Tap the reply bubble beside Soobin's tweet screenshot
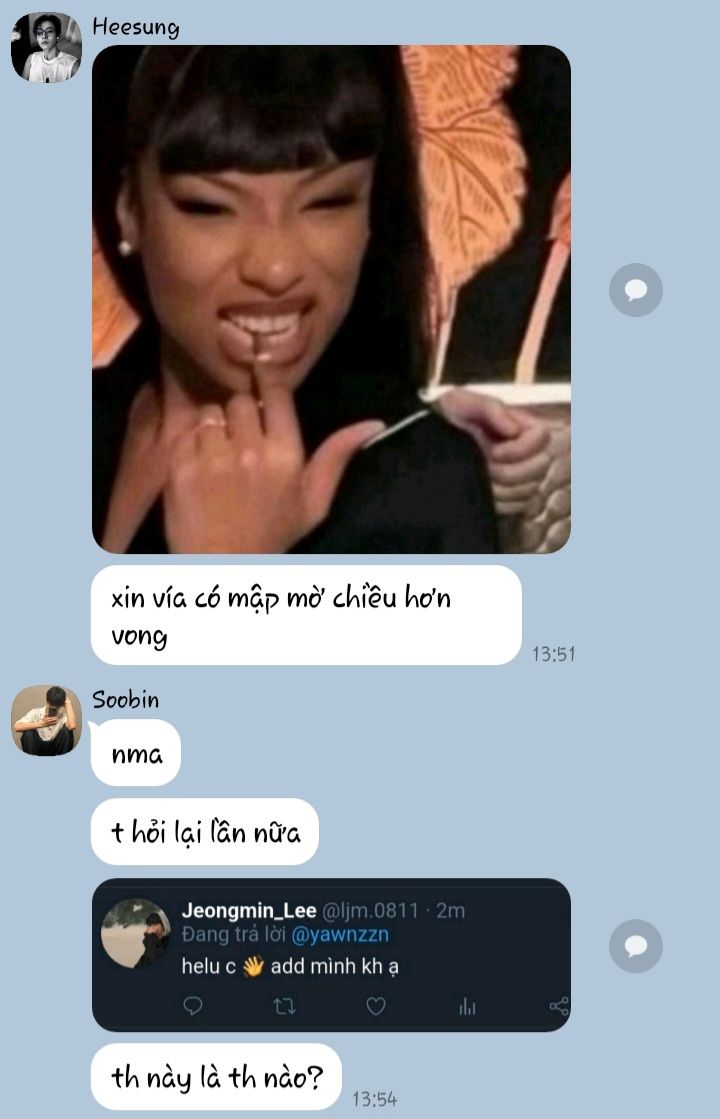720x1119 pixels. [636, 946]
